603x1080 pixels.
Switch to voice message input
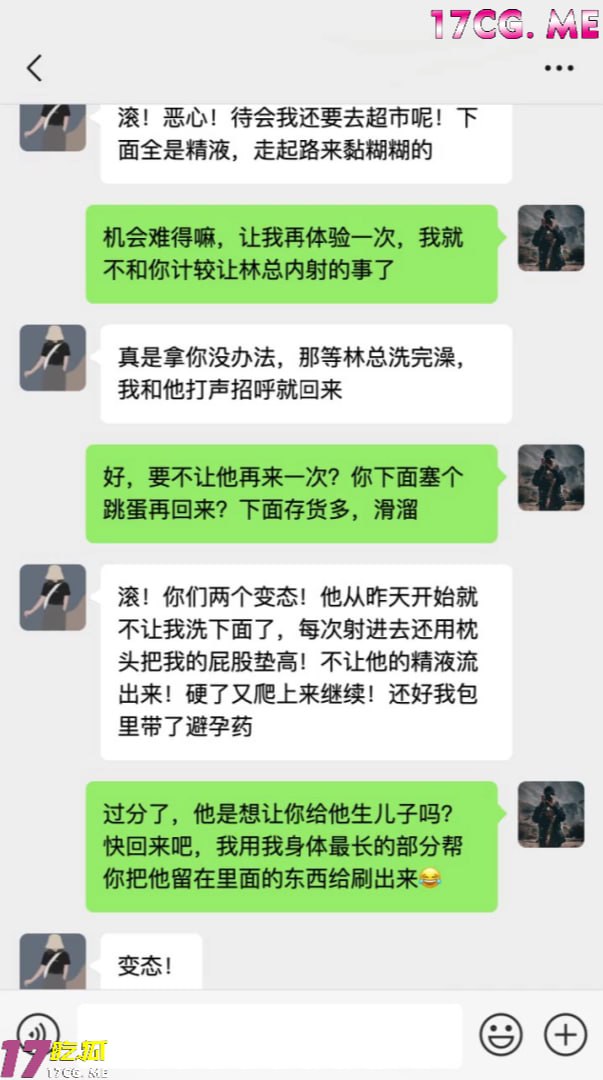point(38,1032)
